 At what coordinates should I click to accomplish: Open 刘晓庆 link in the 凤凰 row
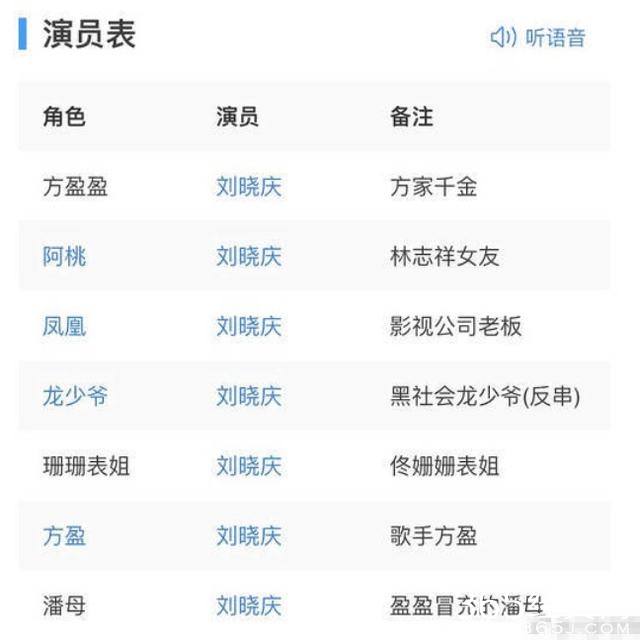click(x=249, y=327)
